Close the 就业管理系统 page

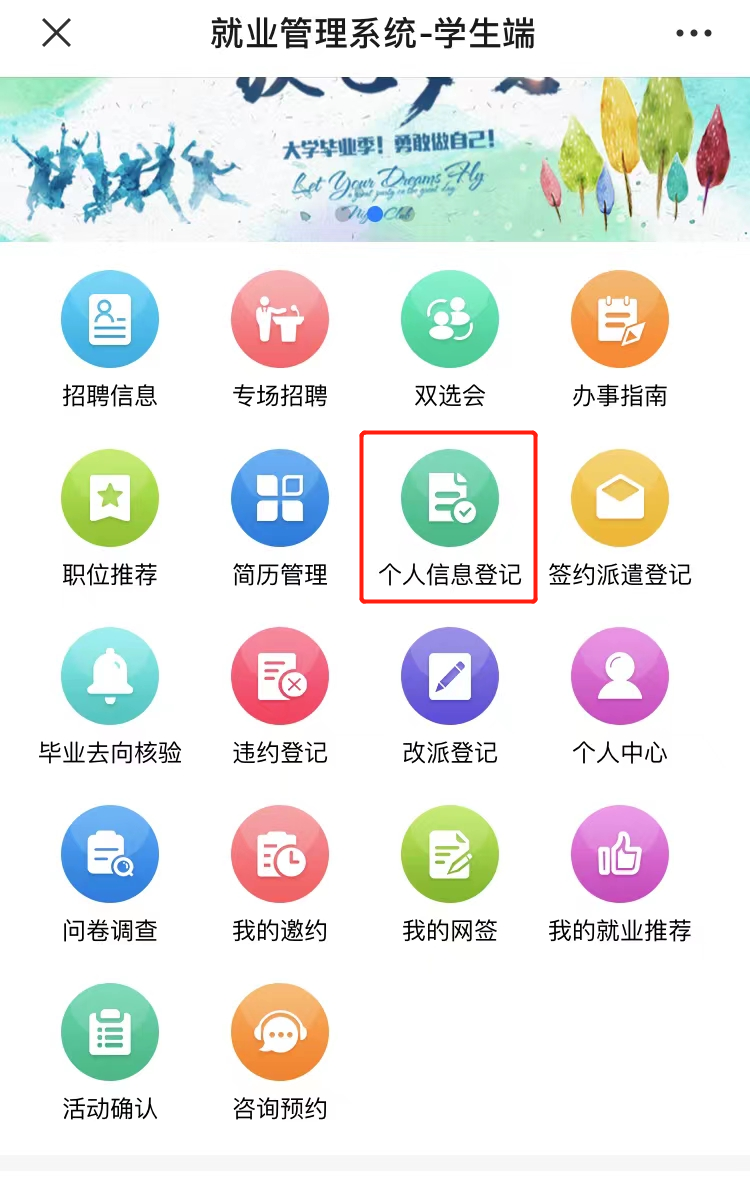pos(56,34)
